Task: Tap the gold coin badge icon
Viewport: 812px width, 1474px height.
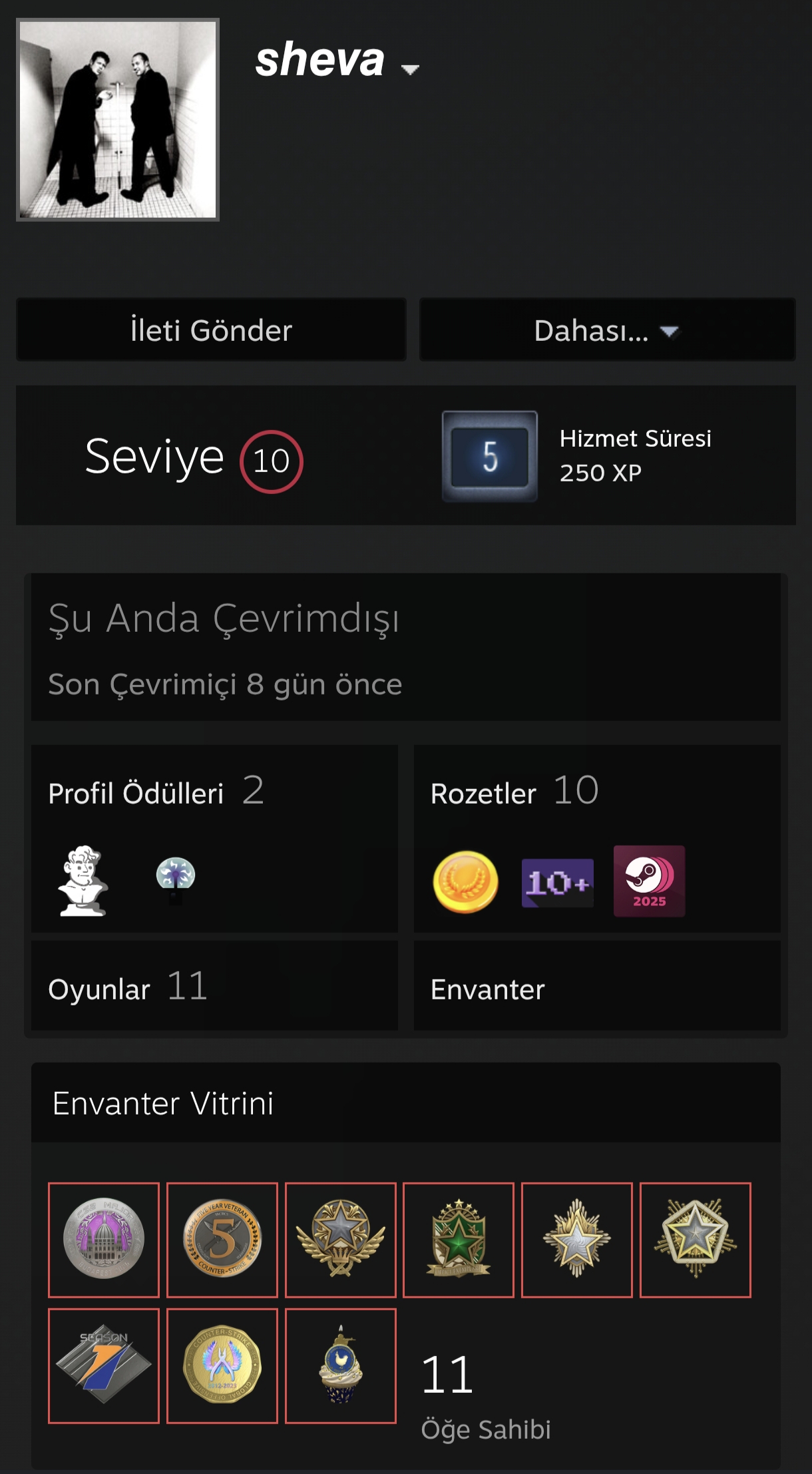Action: [x=465, y=881]
